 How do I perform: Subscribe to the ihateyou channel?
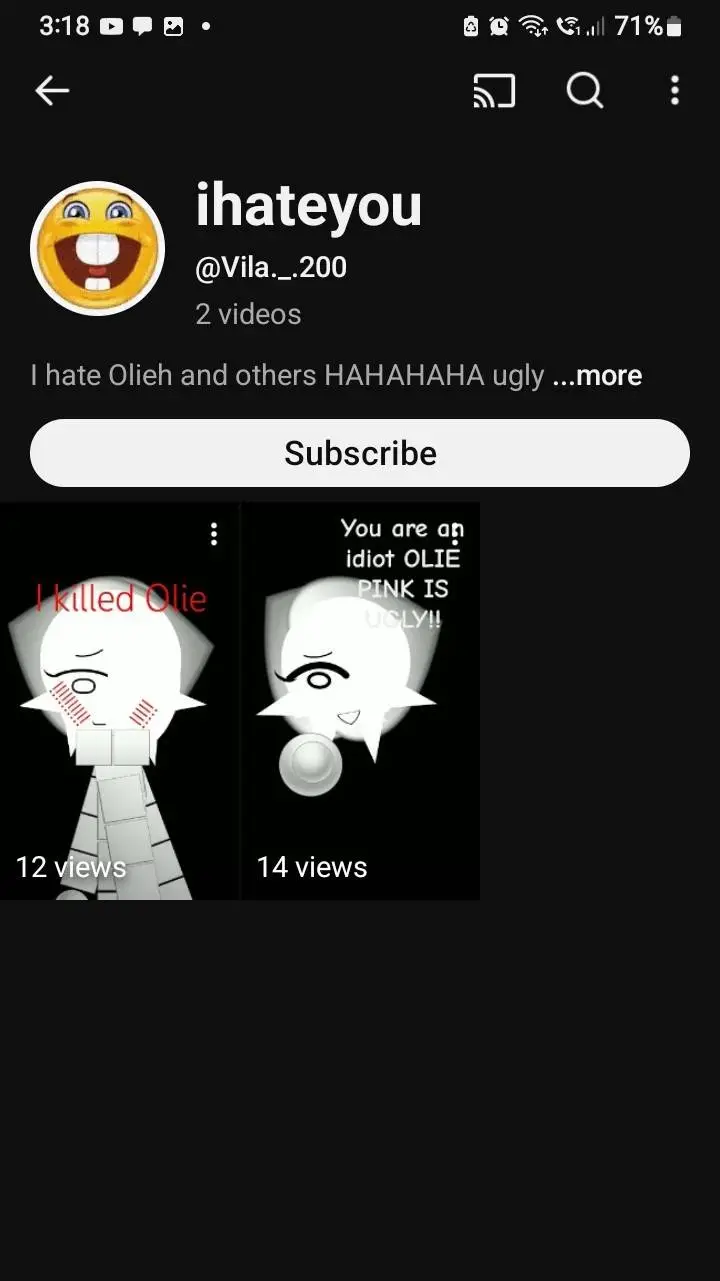pyautogui.click(x=360, y=453)
